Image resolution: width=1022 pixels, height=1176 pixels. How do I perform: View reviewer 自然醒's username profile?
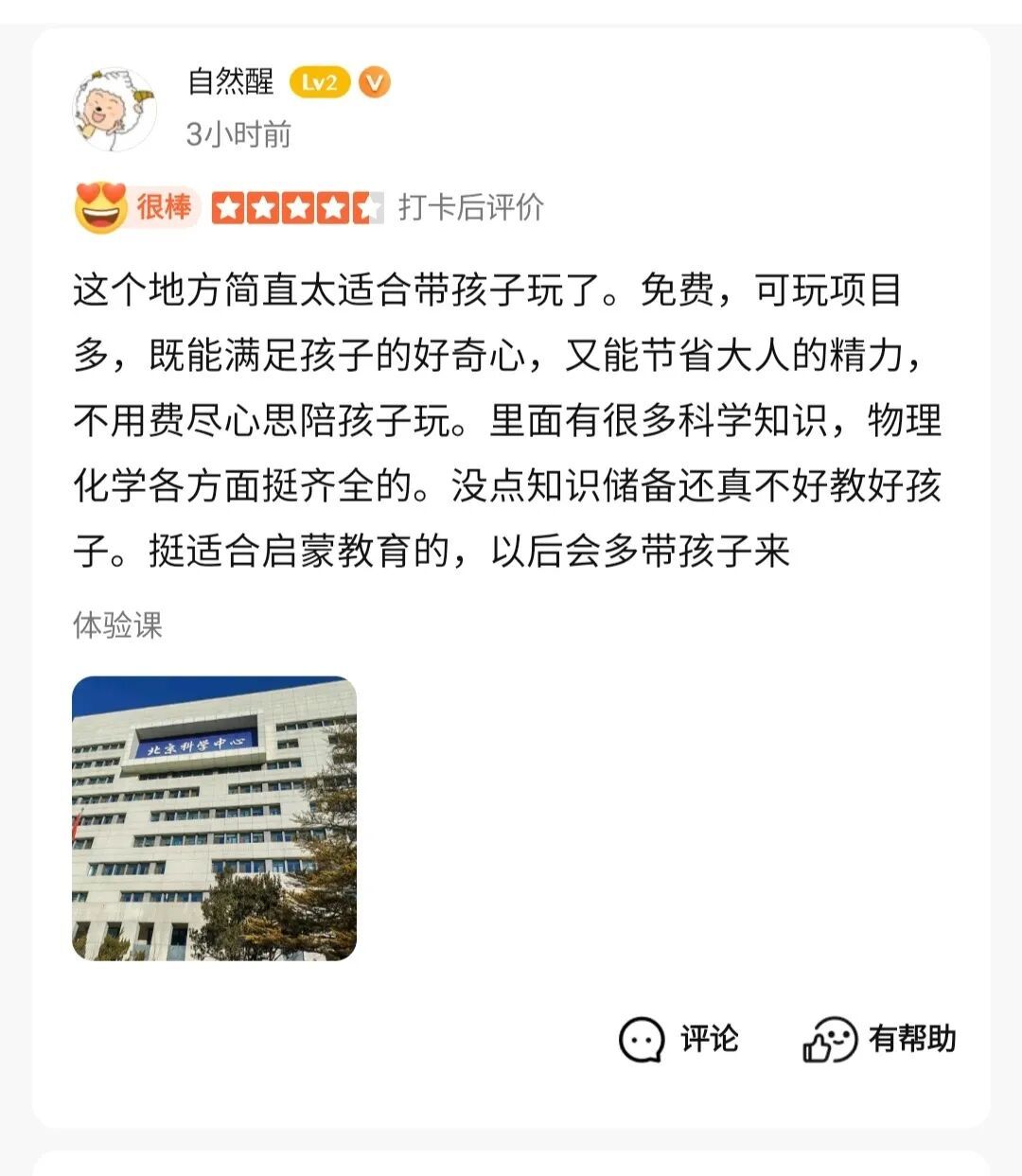[x=231, y=82]
